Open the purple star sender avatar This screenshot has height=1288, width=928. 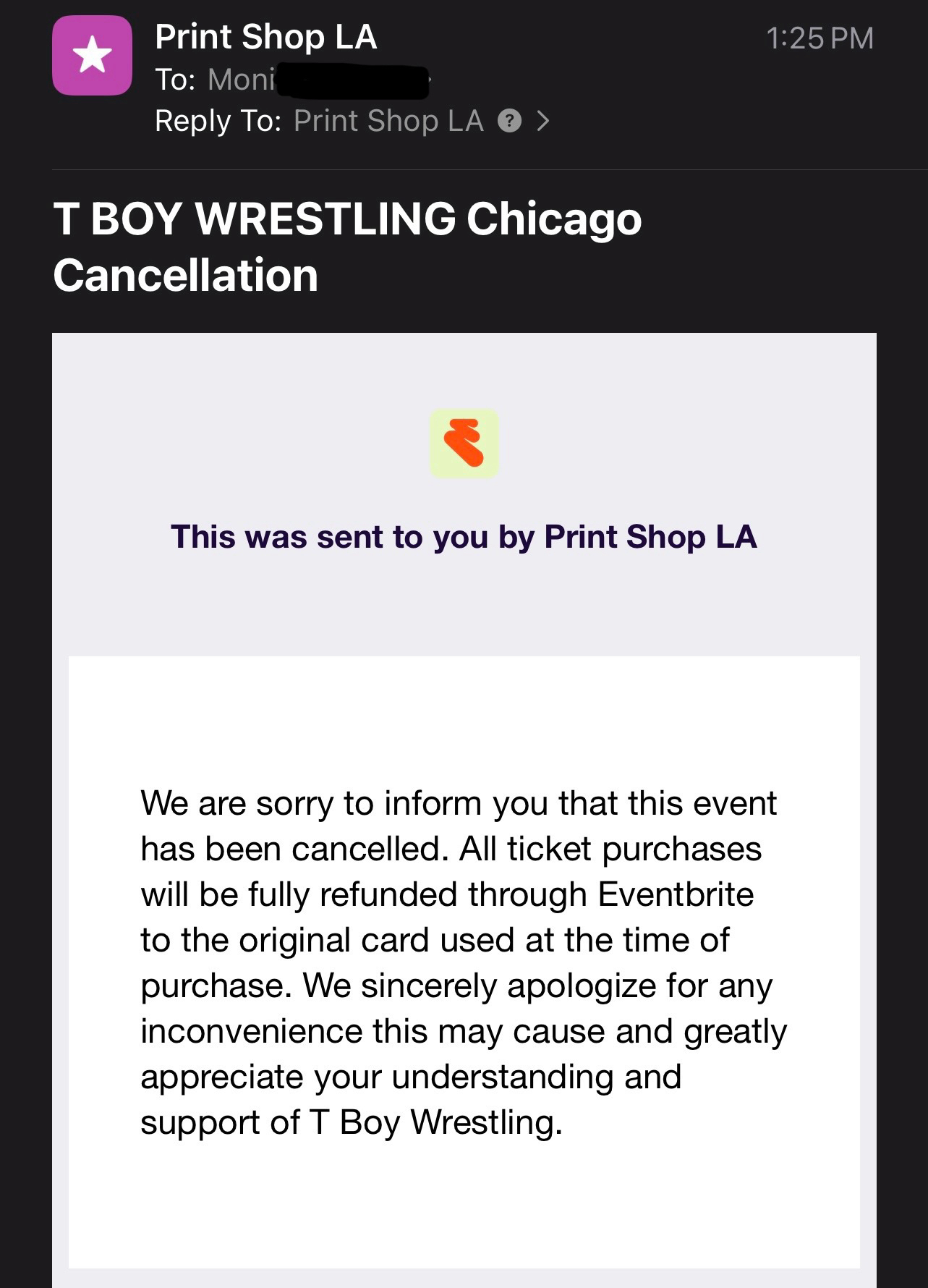[x=93, y=56]
